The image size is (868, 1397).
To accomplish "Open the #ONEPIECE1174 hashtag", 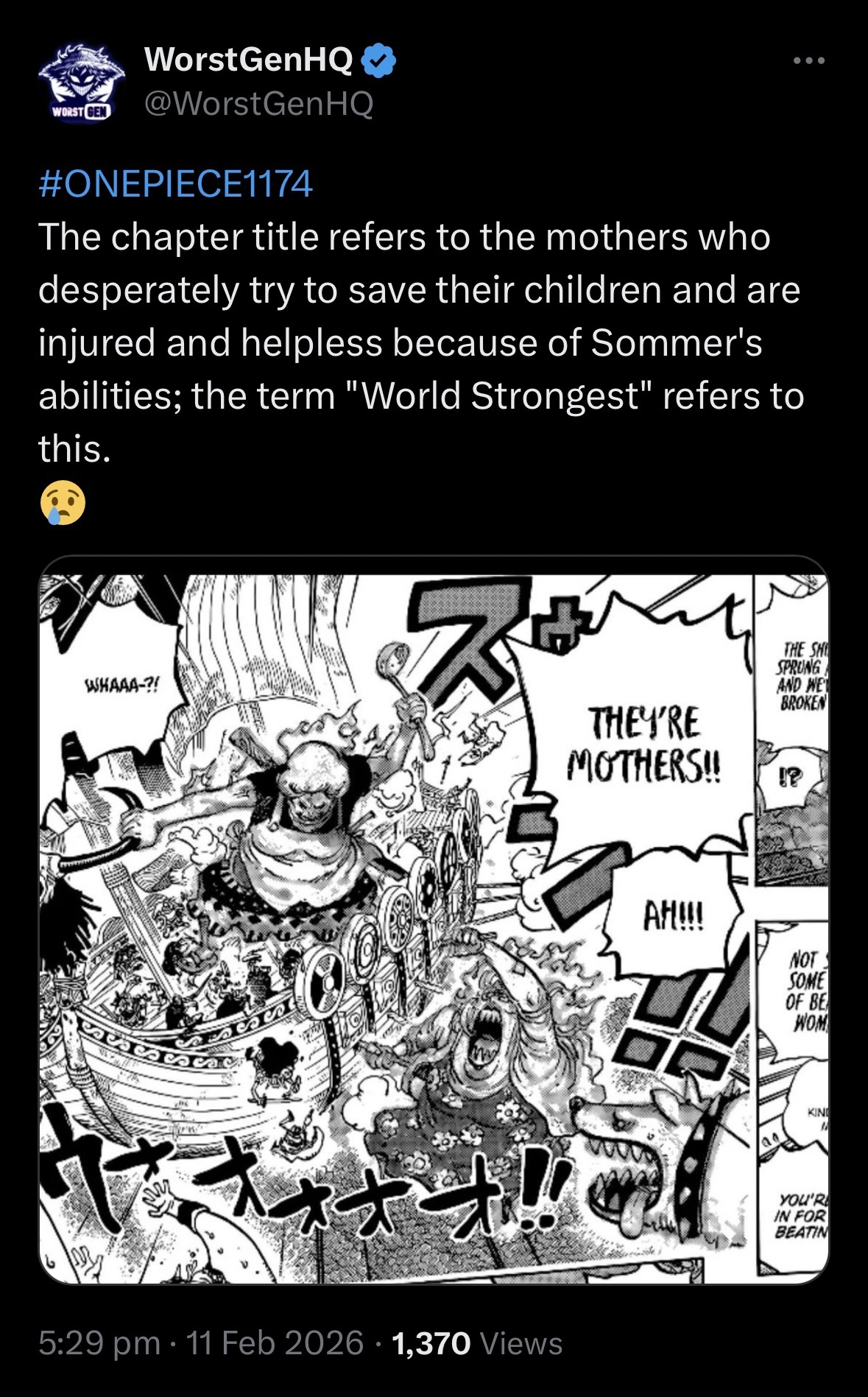I will [175, 183].
